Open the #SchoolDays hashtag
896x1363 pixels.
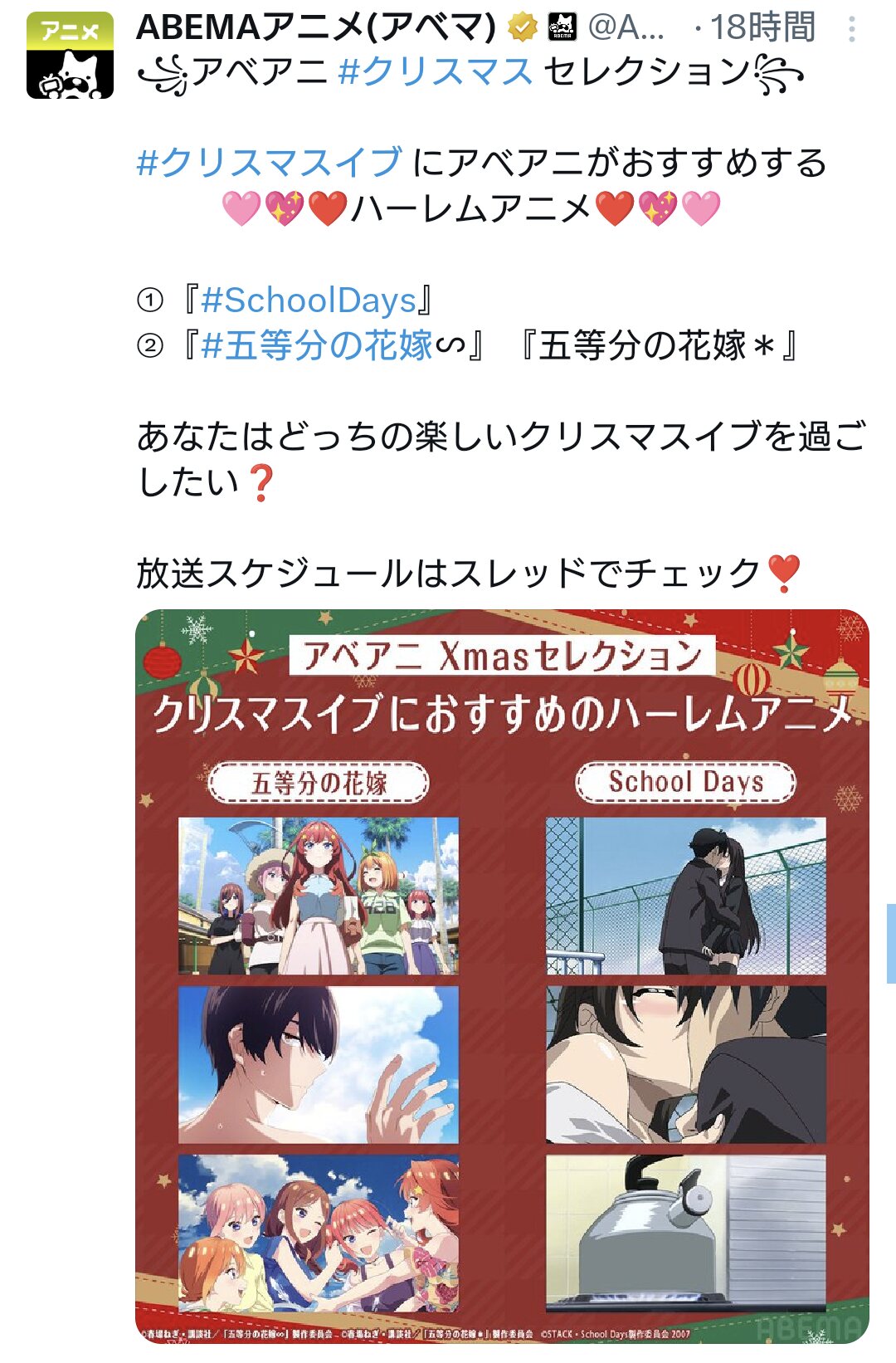tap(308, 300)
